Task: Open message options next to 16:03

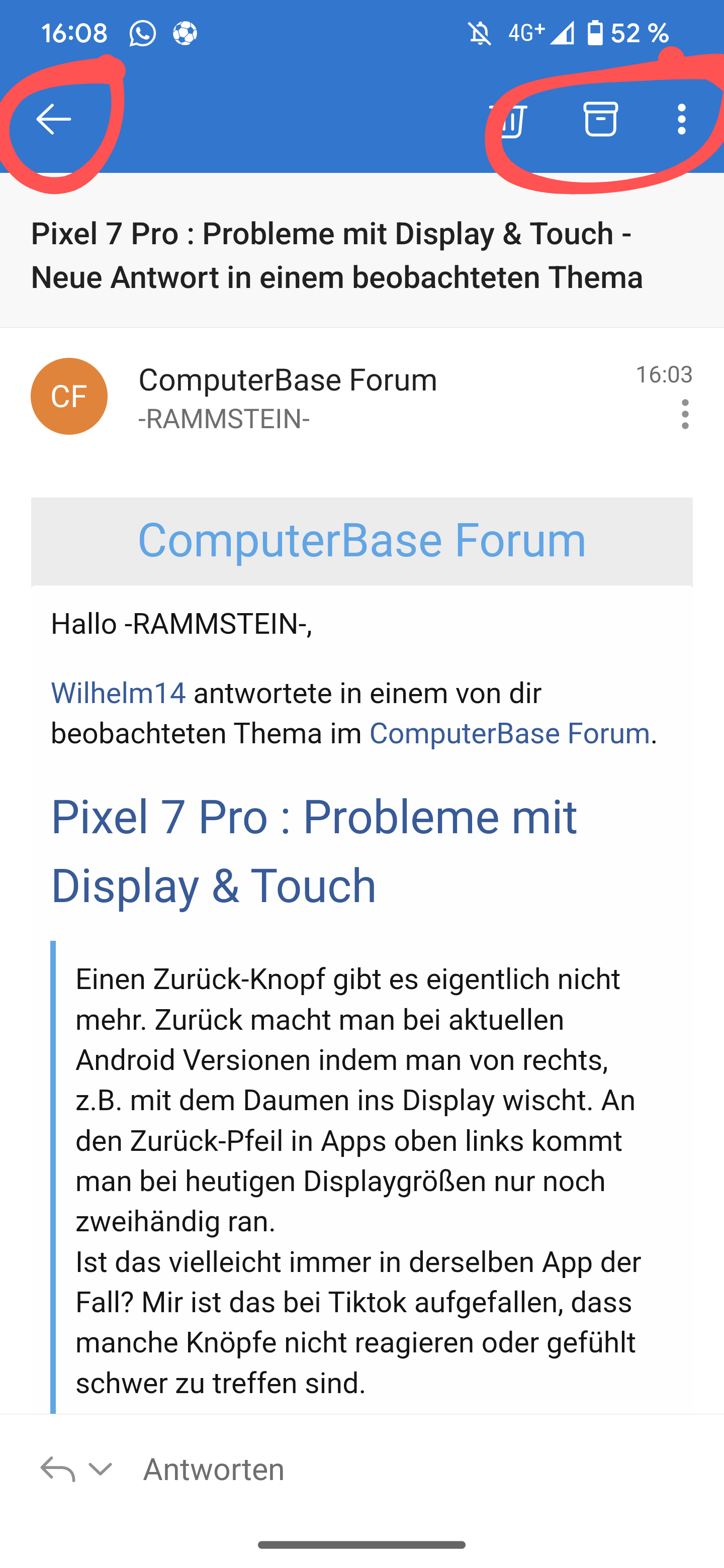Action: point(685,414)
